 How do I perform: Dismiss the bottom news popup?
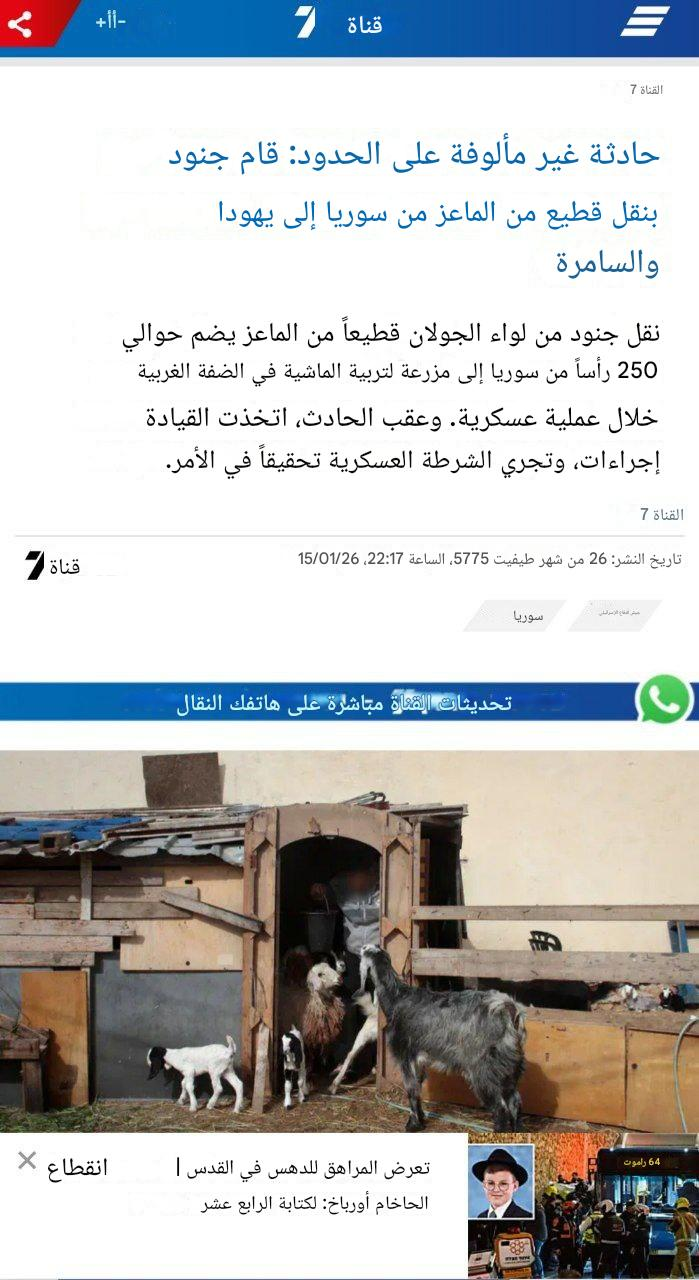[27, 1161]
